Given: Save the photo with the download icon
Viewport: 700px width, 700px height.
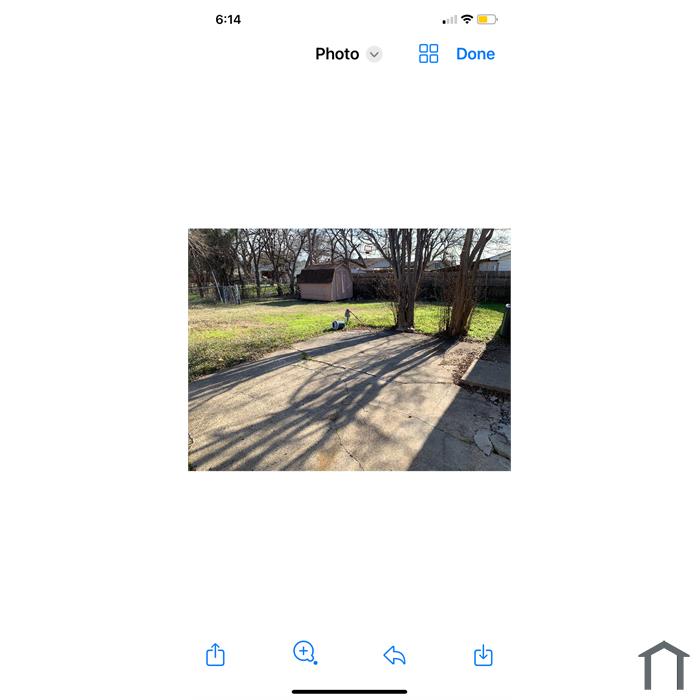Looking at the screenshot, I should click(483, 655).
